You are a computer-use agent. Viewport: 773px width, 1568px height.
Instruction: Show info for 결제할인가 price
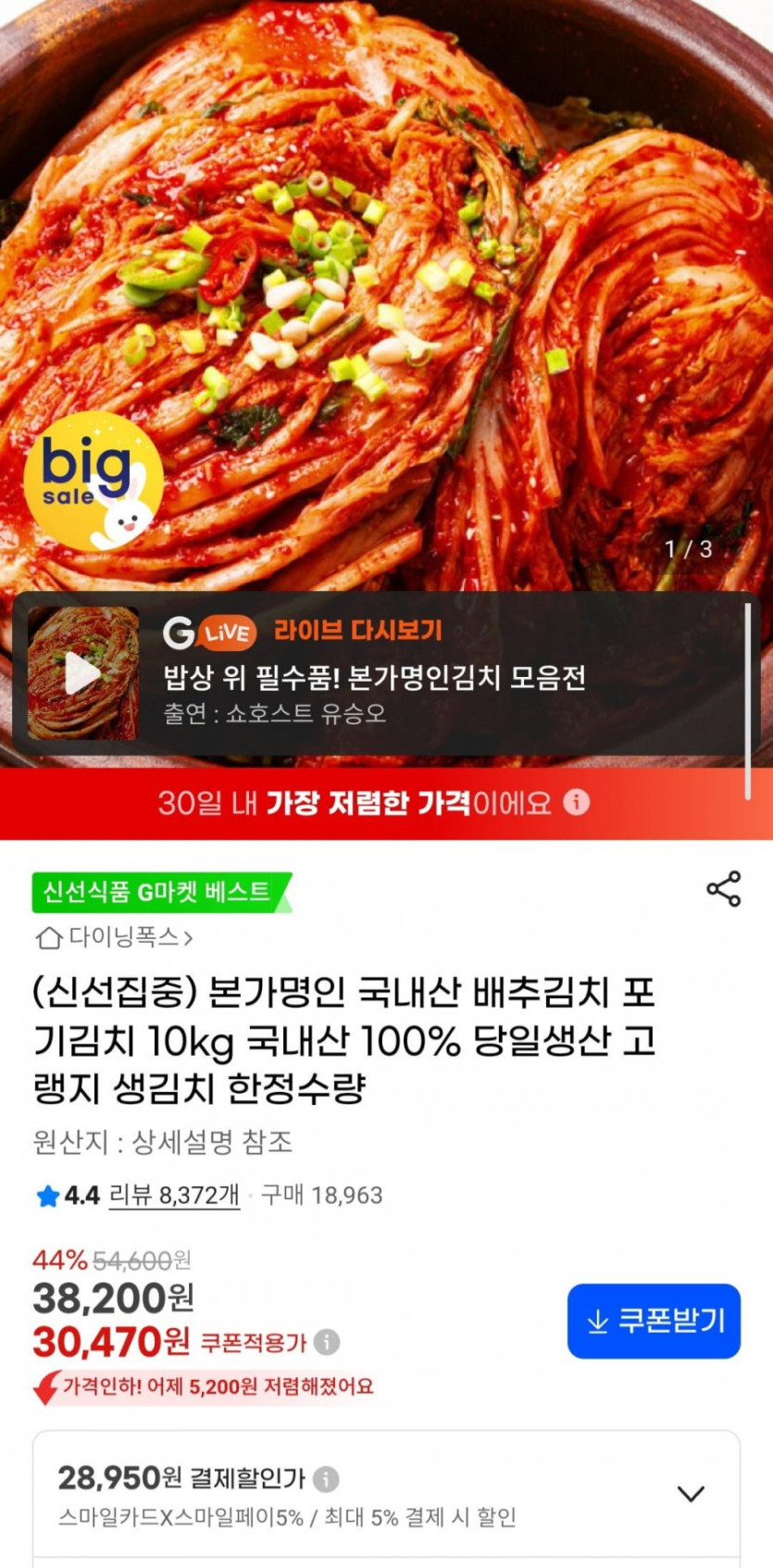point(326,1479)
